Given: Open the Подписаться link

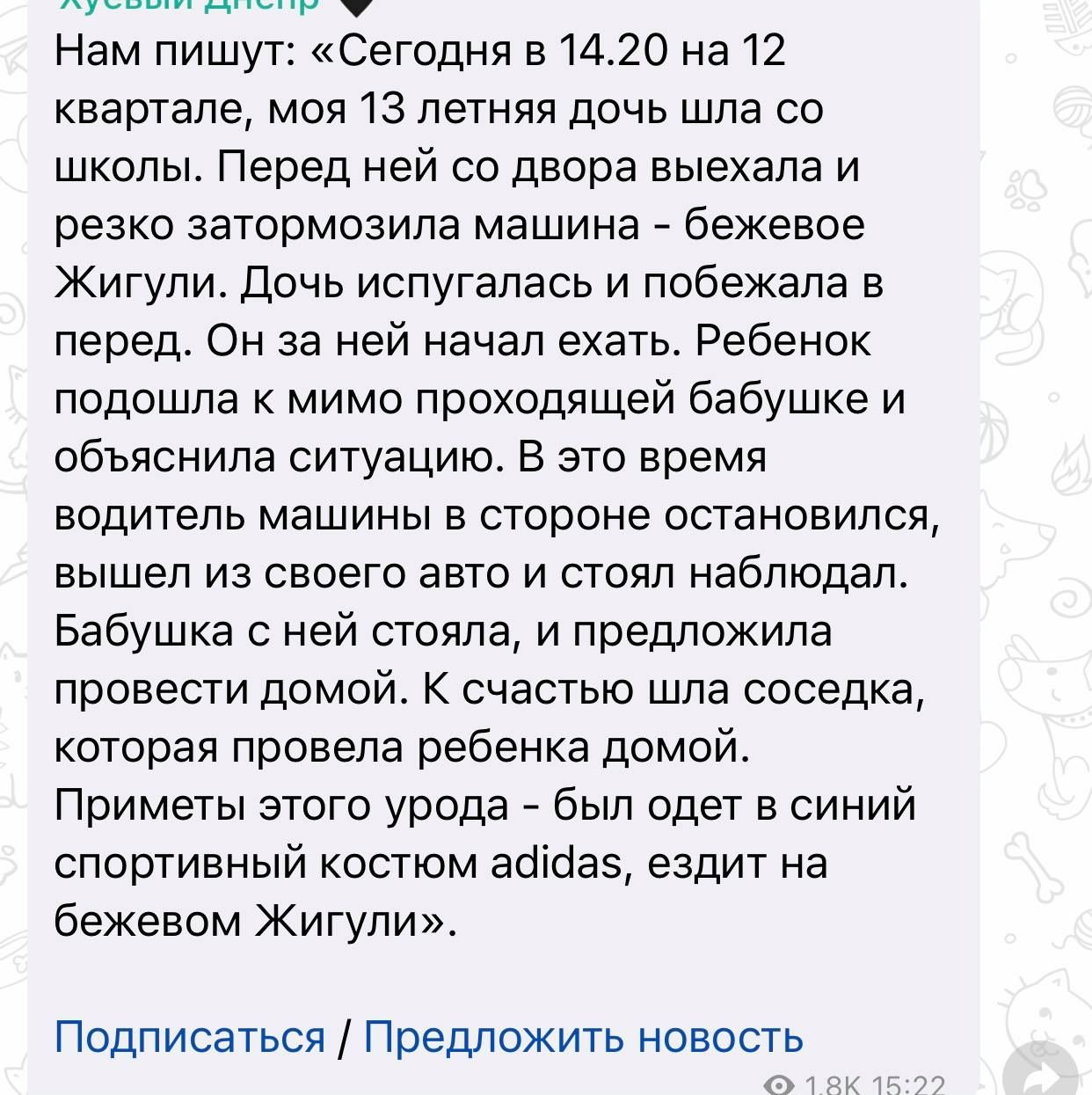Looking at the screenshot, I should click(189, 1037).
